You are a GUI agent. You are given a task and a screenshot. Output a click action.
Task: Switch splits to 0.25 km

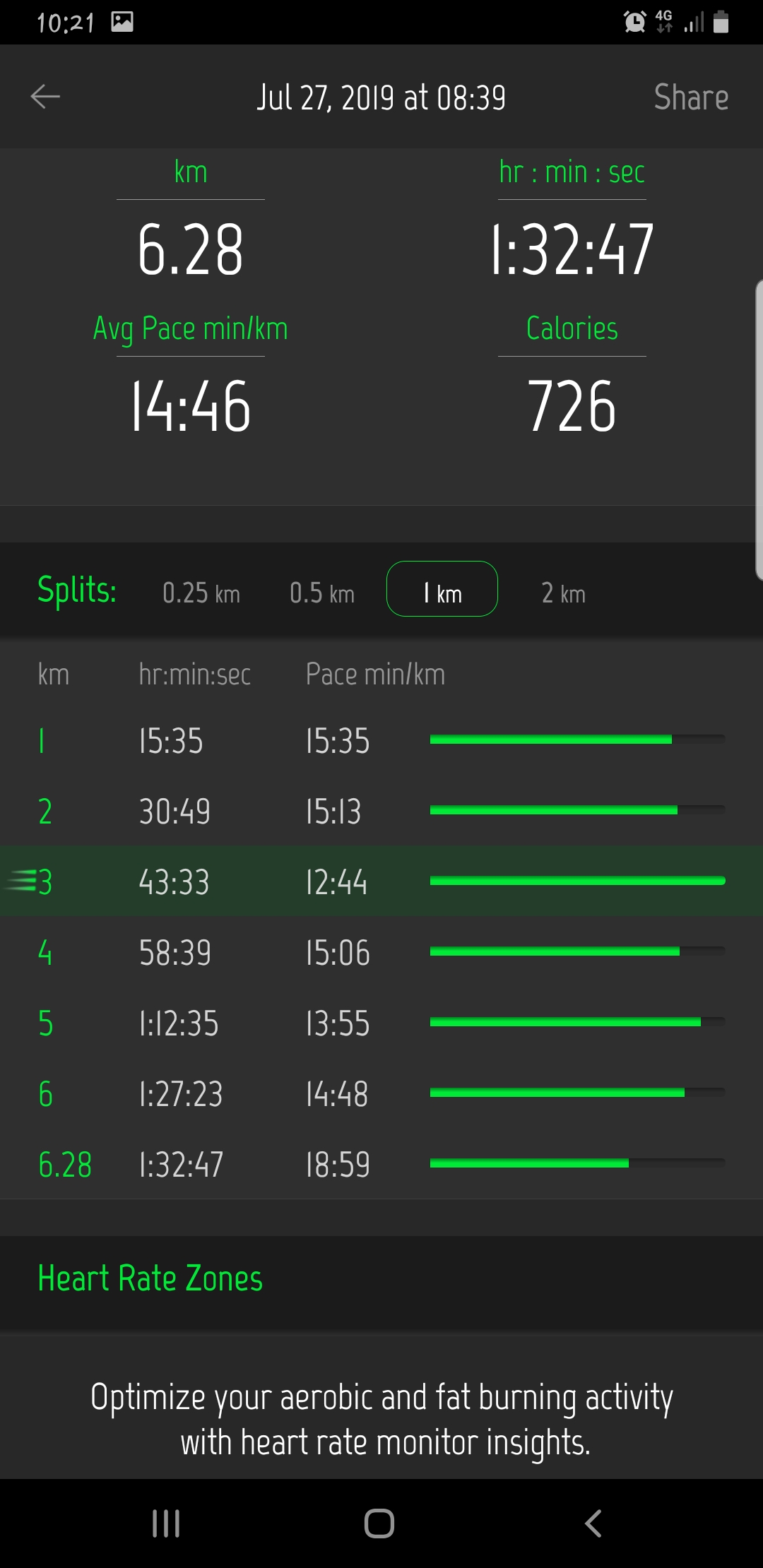tap(201, 593)
